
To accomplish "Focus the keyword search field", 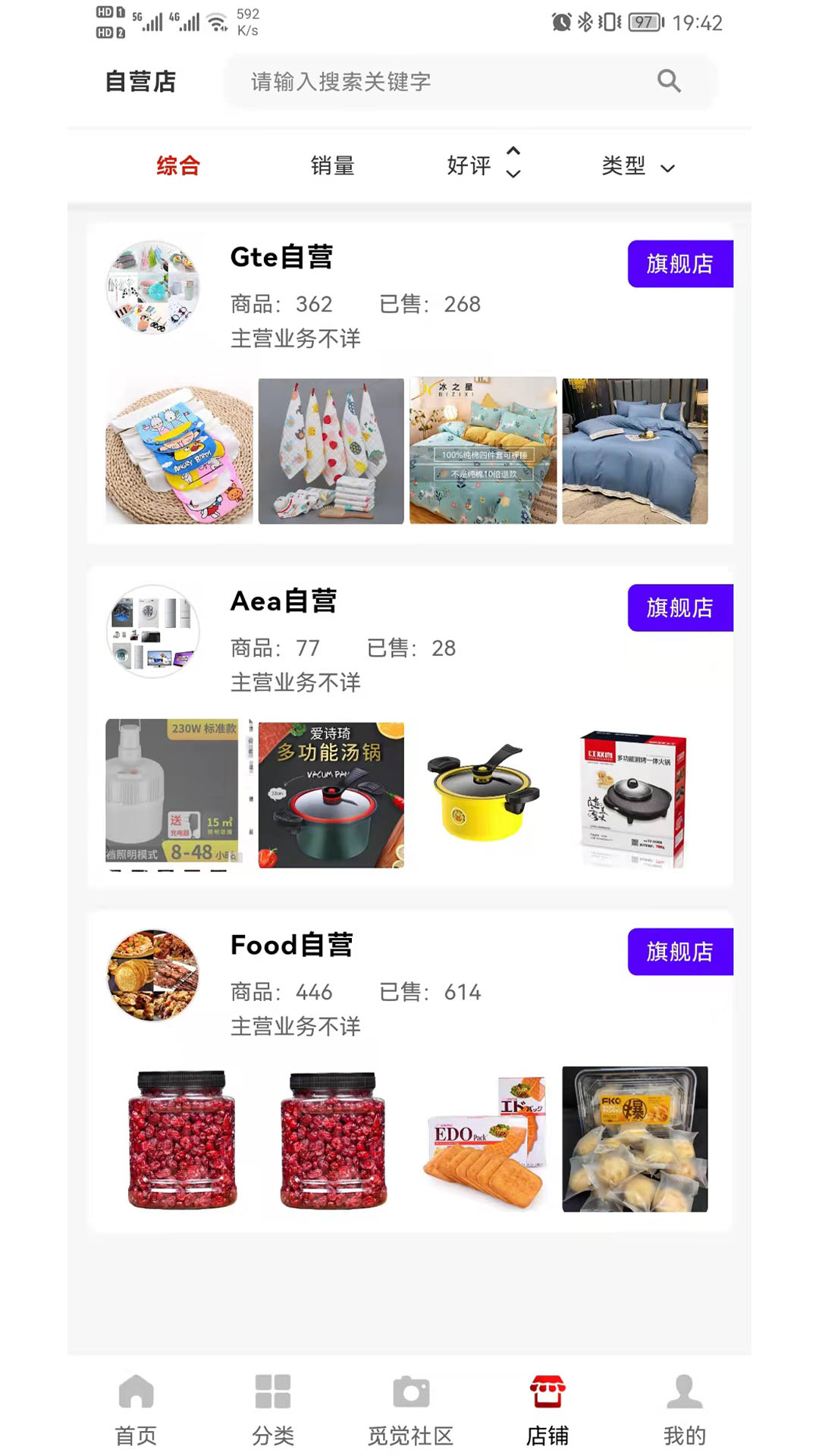I will click(x=440, y=82).
